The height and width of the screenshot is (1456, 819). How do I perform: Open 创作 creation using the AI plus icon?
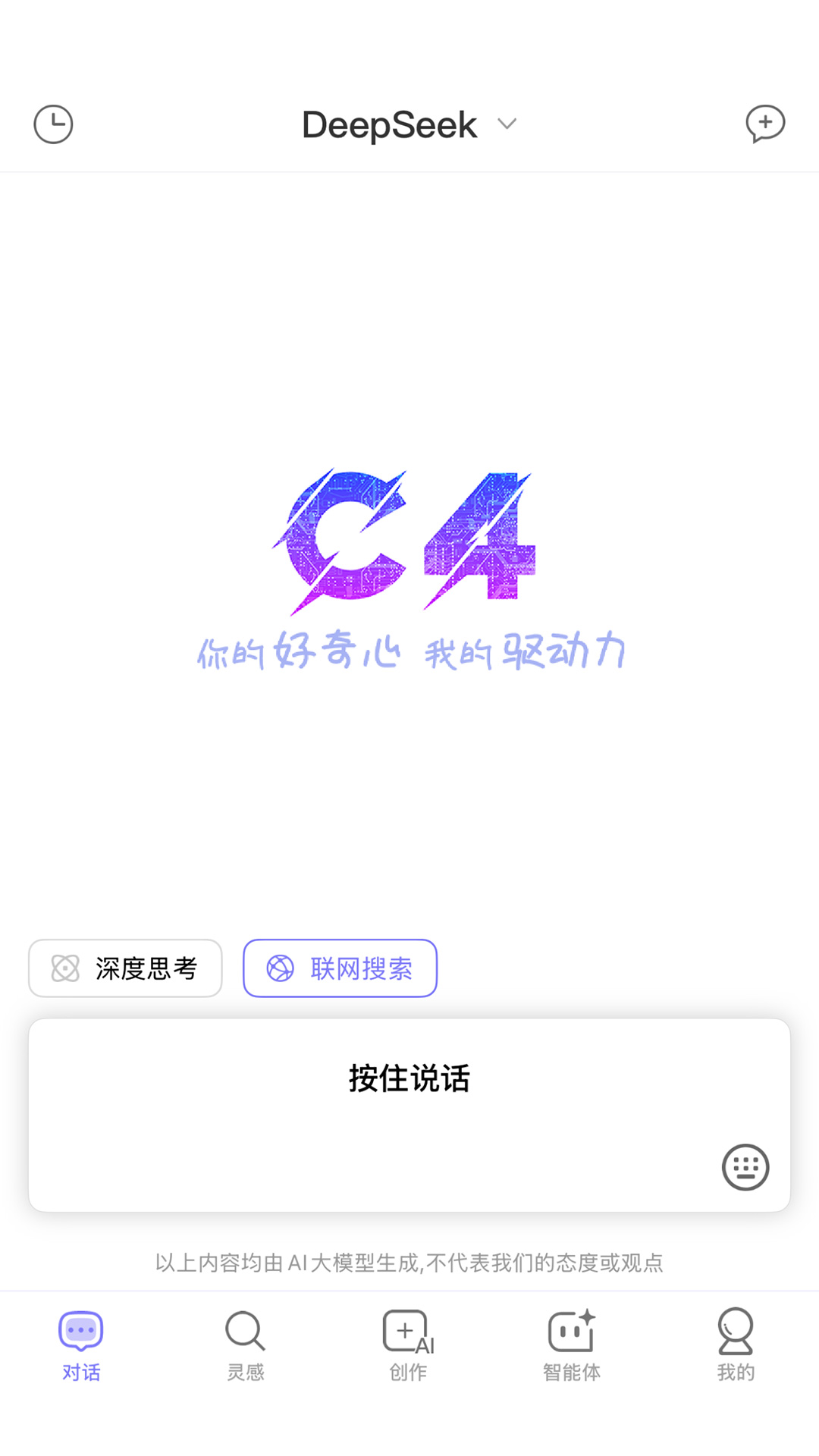(x=407, y=1329)
